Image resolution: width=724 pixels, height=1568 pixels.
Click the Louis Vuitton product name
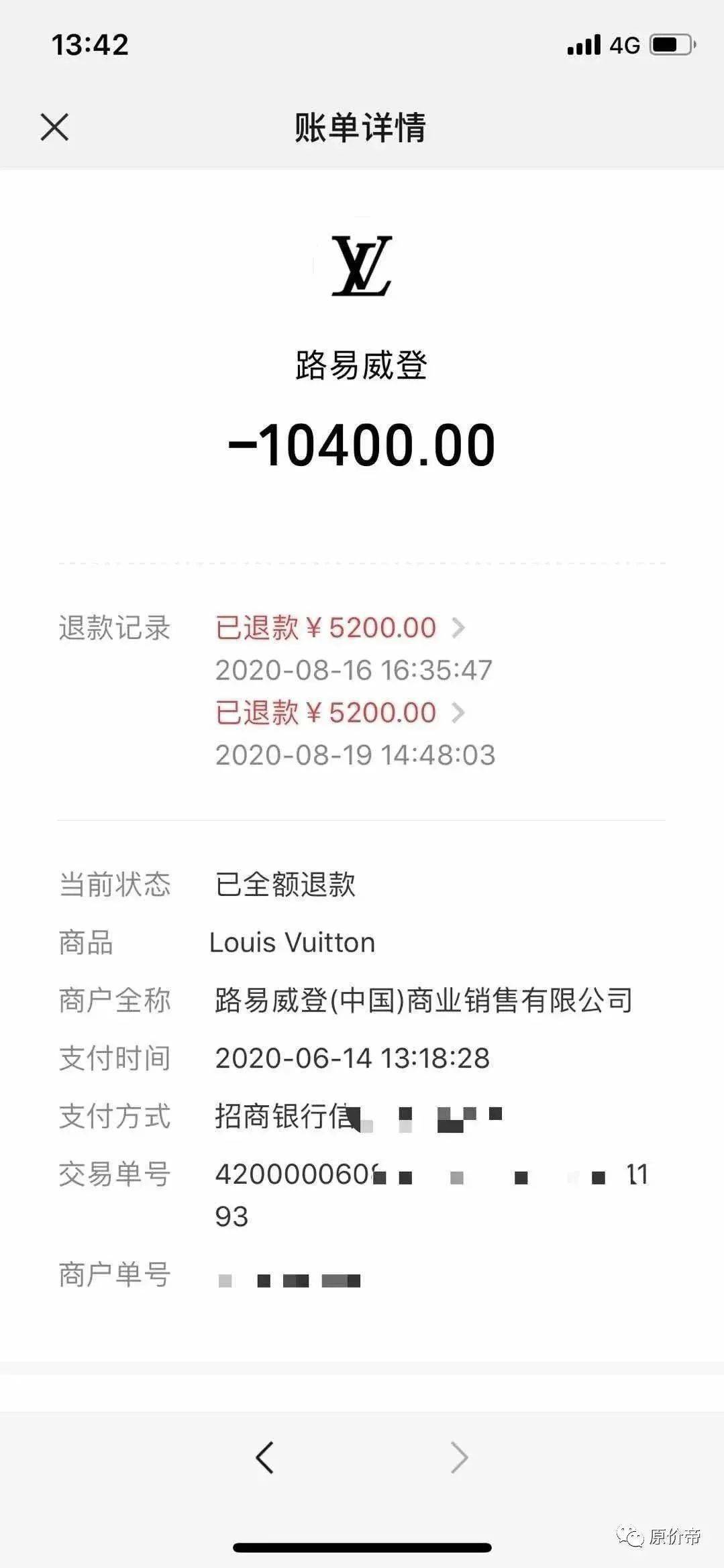tap(293, 942)
